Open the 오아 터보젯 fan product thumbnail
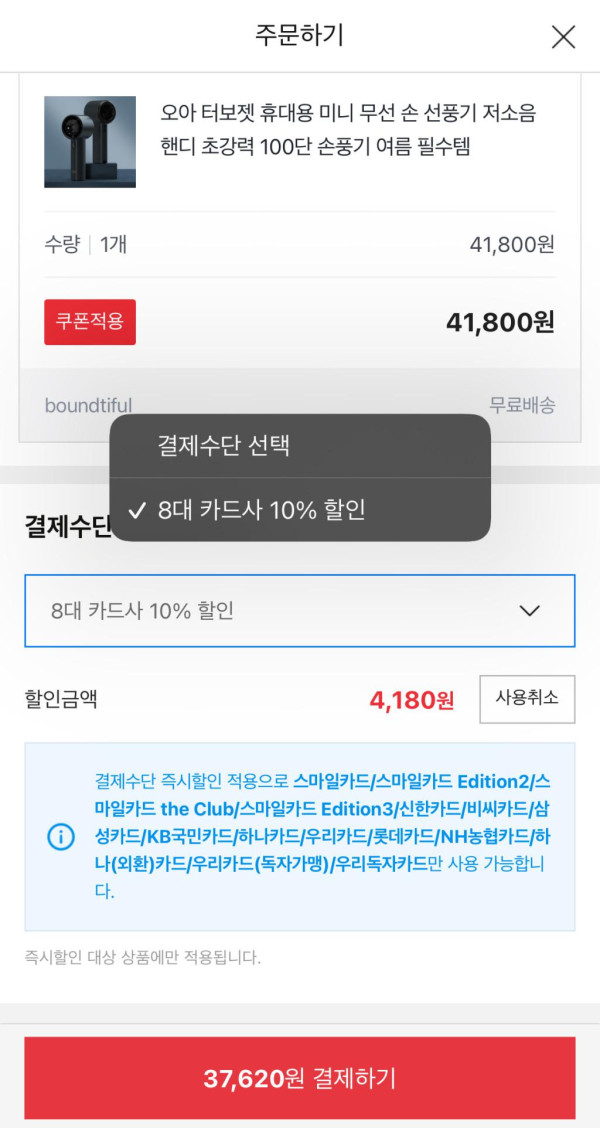600x1128 pixels. point(90,142)
